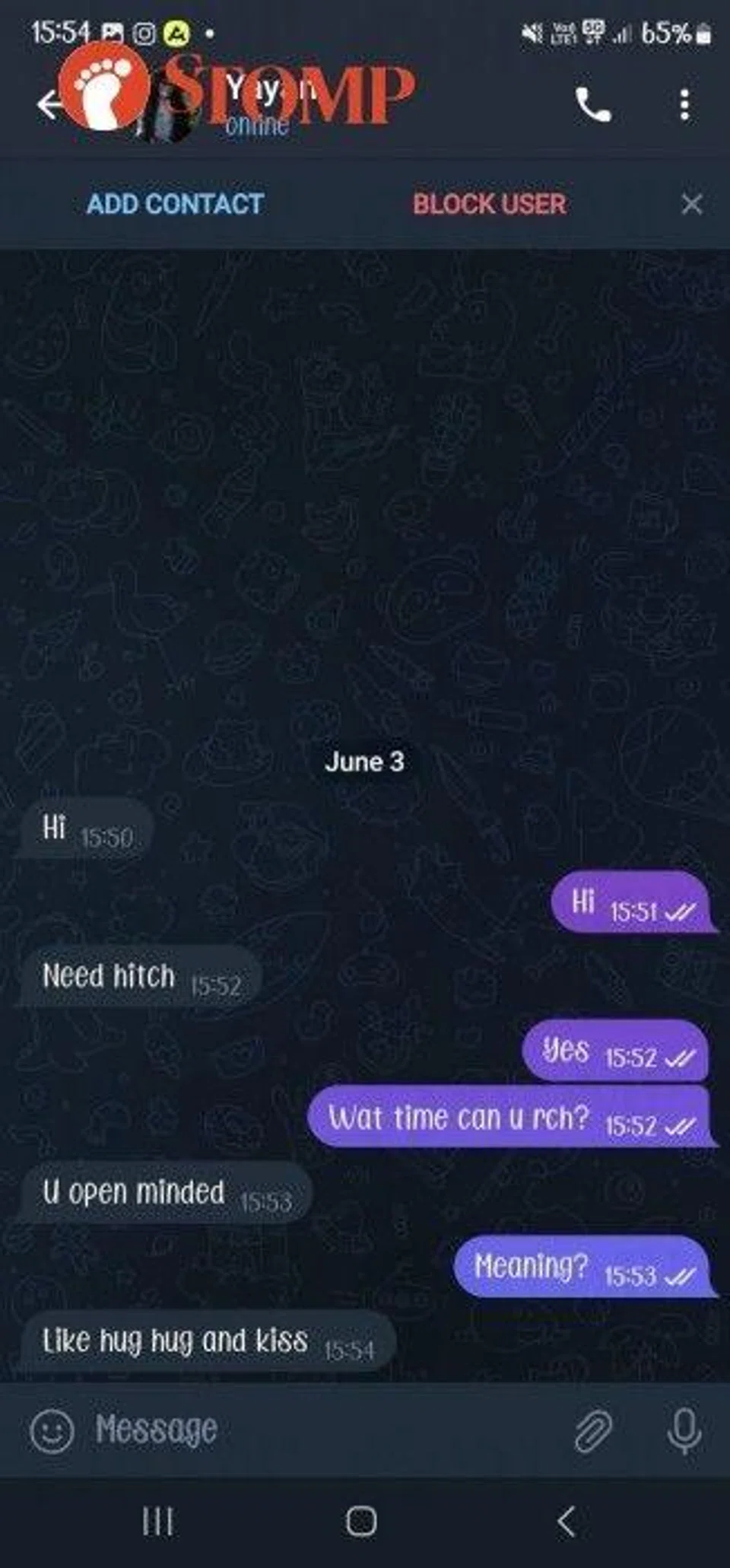Screen dimensions: 730x1568
Task: Tap ADD CONTACT
Action: (x=175, y=204)
